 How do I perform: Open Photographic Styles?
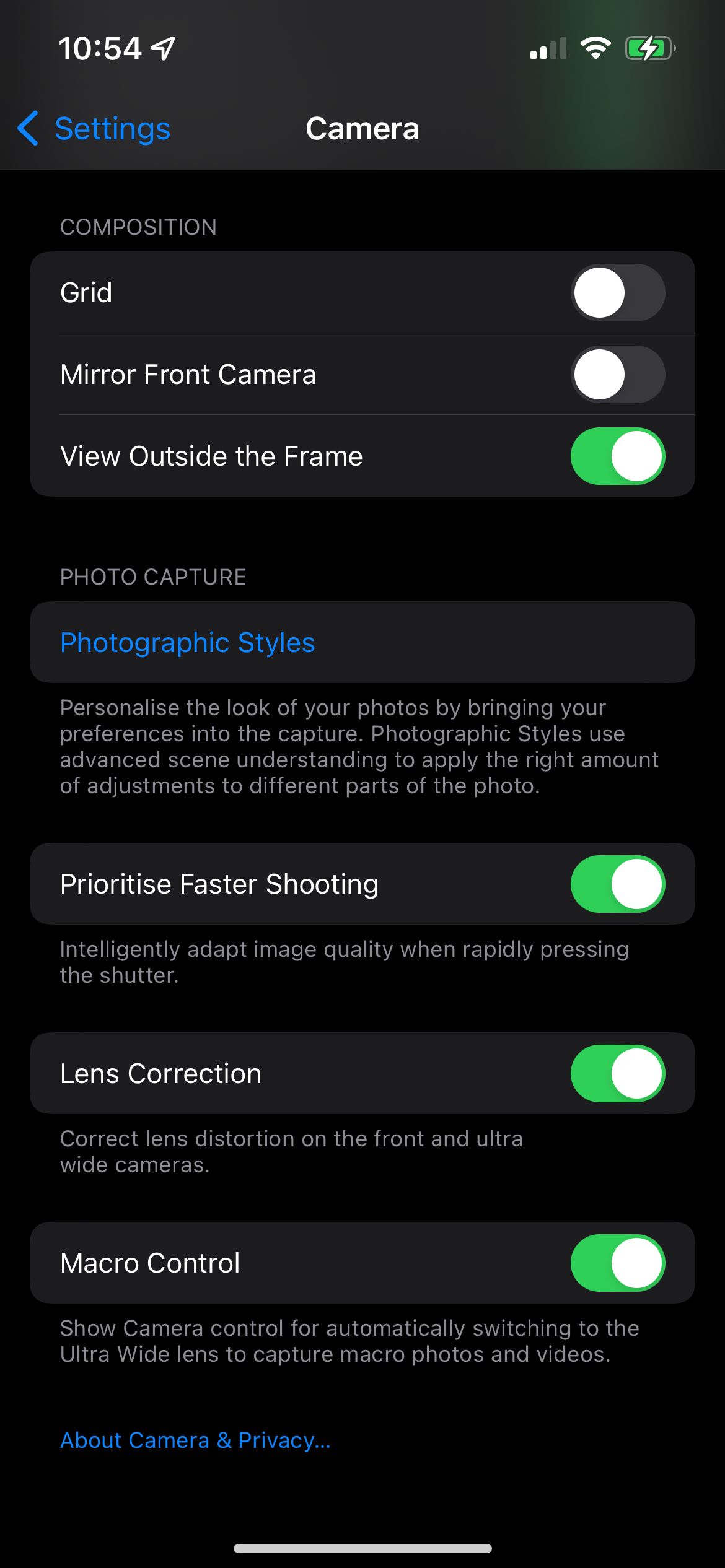click(x=187, y=642)
